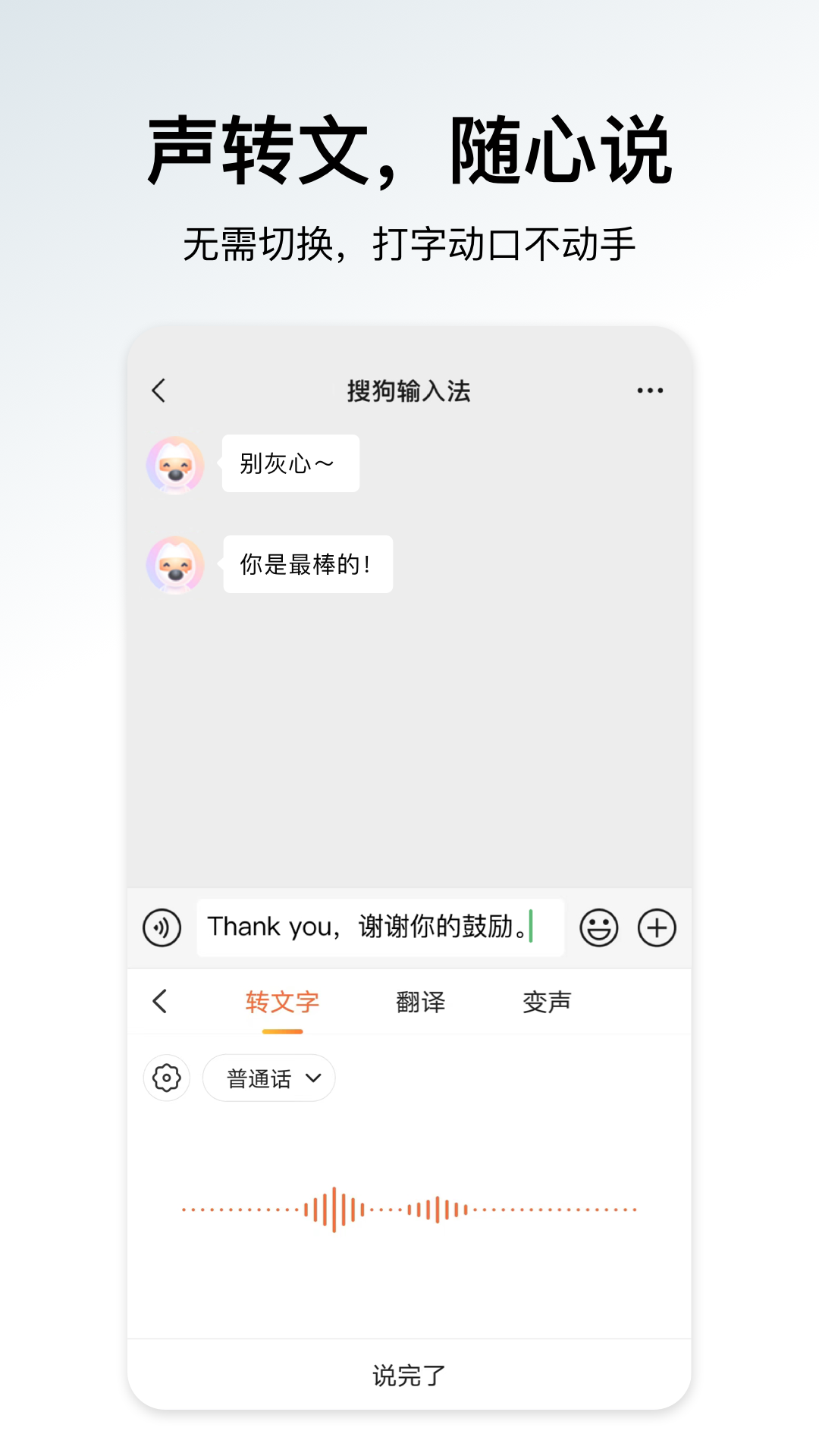Select the 你是最棒的 chat bubble

[307, 563]
